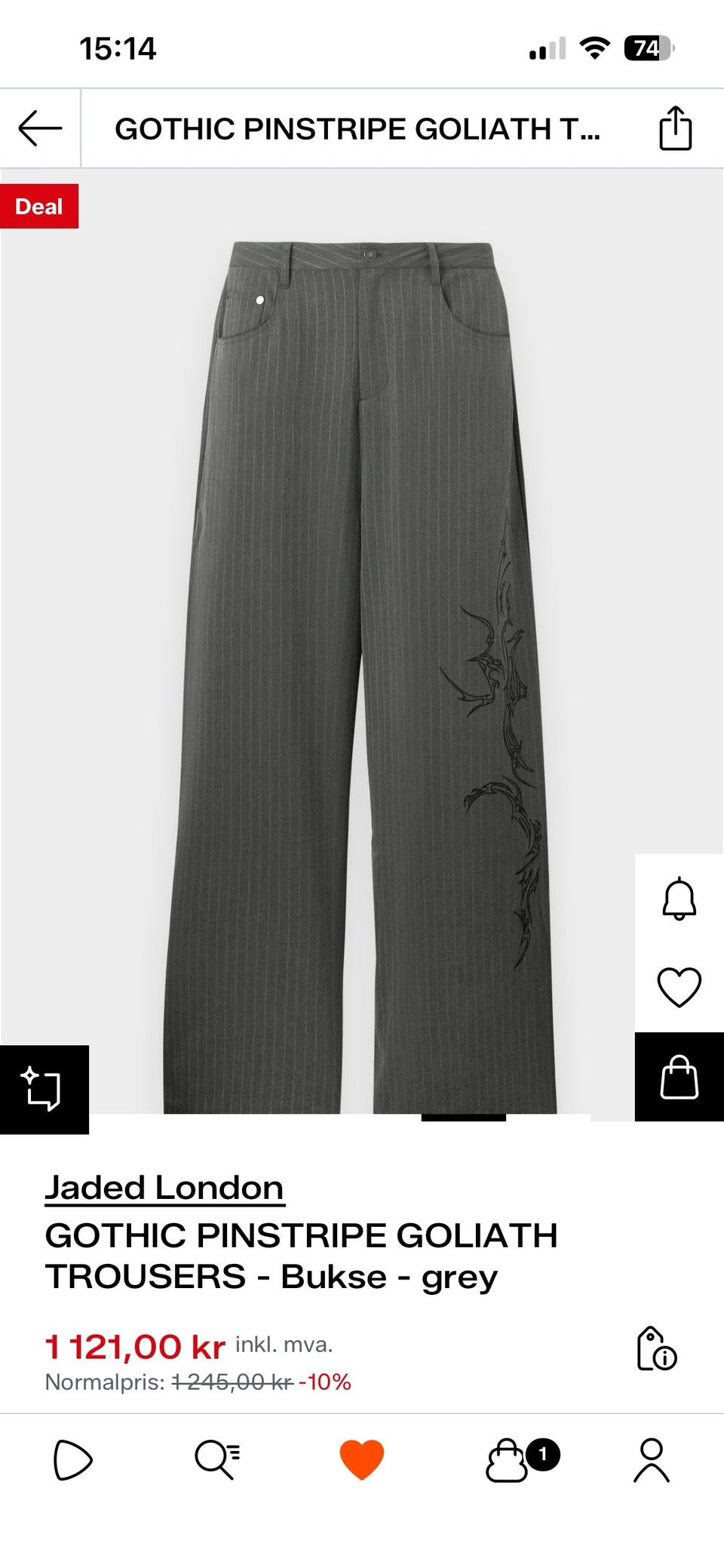Open the similar items finder icon
Image resolution: width=724 pixels, height=1568 pixels.
(44, 1089)
